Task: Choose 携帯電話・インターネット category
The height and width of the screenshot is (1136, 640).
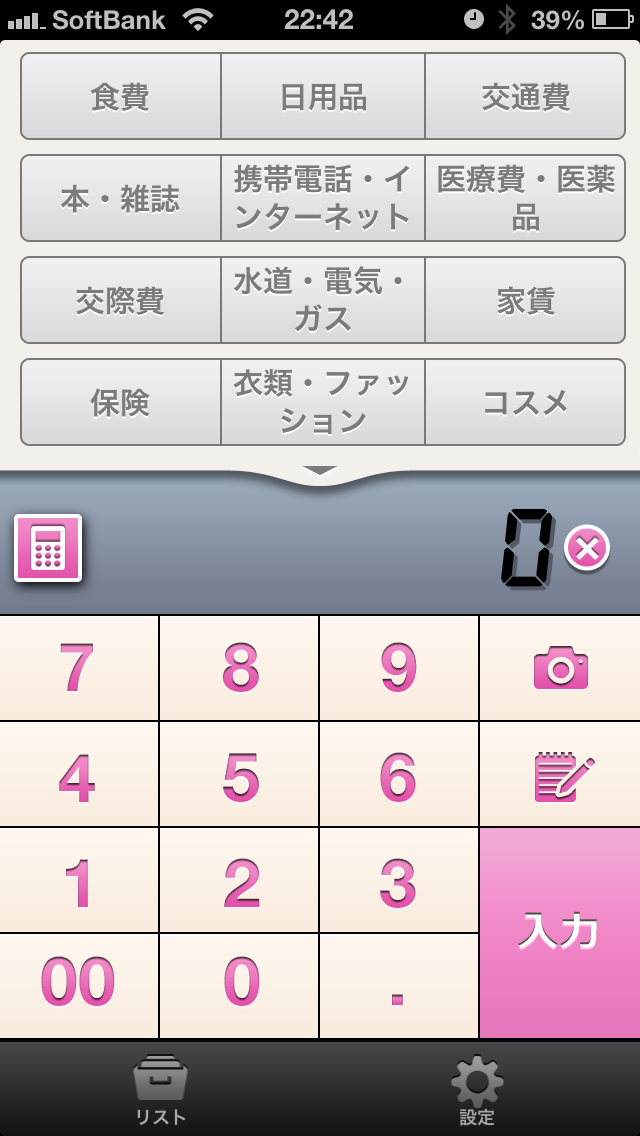Action: coord(323,198)
